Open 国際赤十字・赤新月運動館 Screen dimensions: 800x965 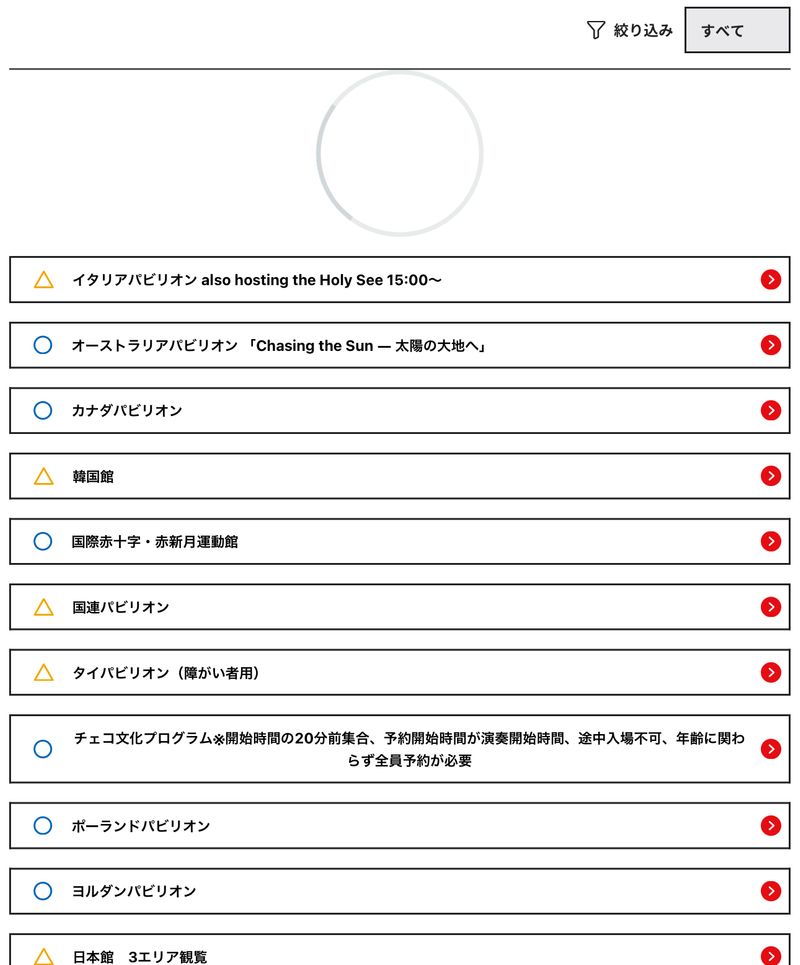pos(399,541)
